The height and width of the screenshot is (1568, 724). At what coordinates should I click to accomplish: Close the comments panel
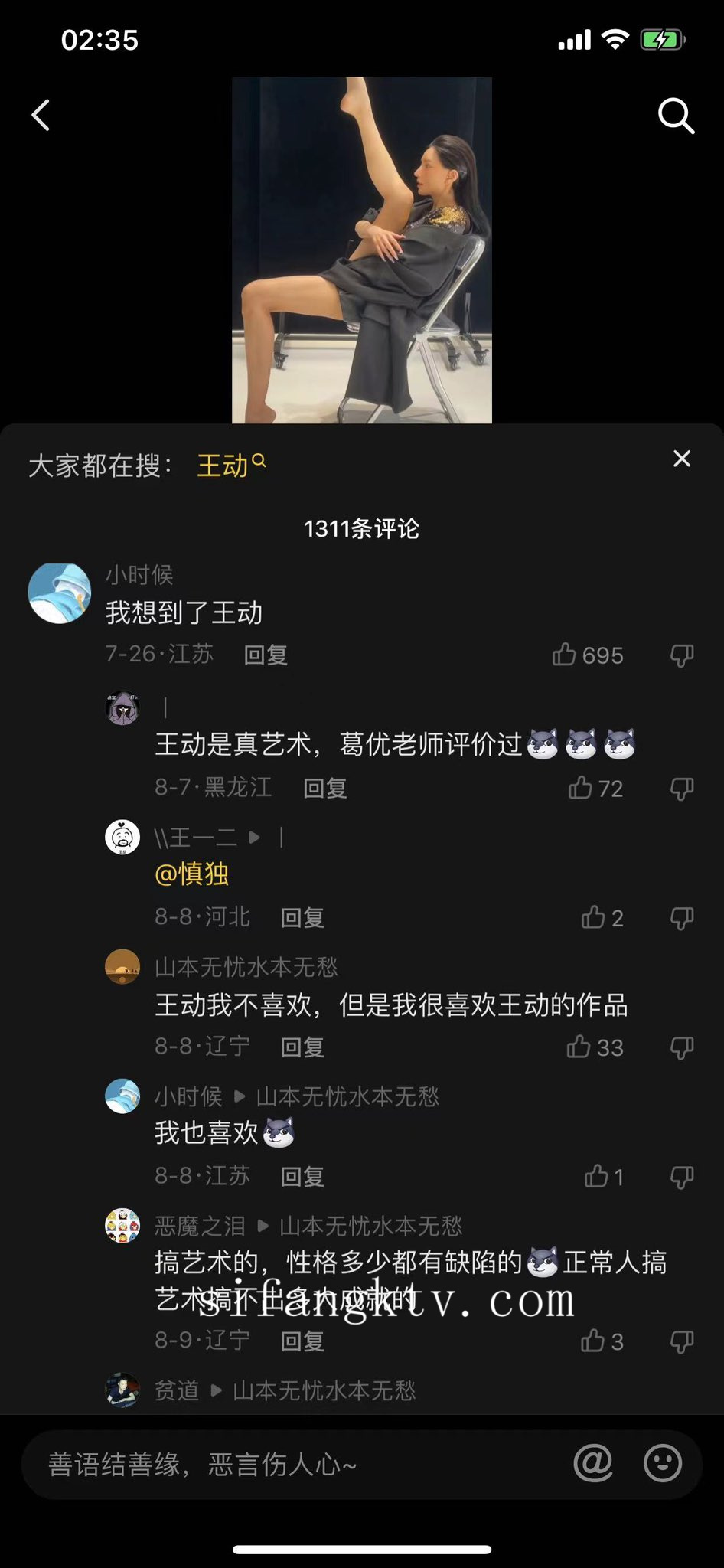(x=681, y=459)
